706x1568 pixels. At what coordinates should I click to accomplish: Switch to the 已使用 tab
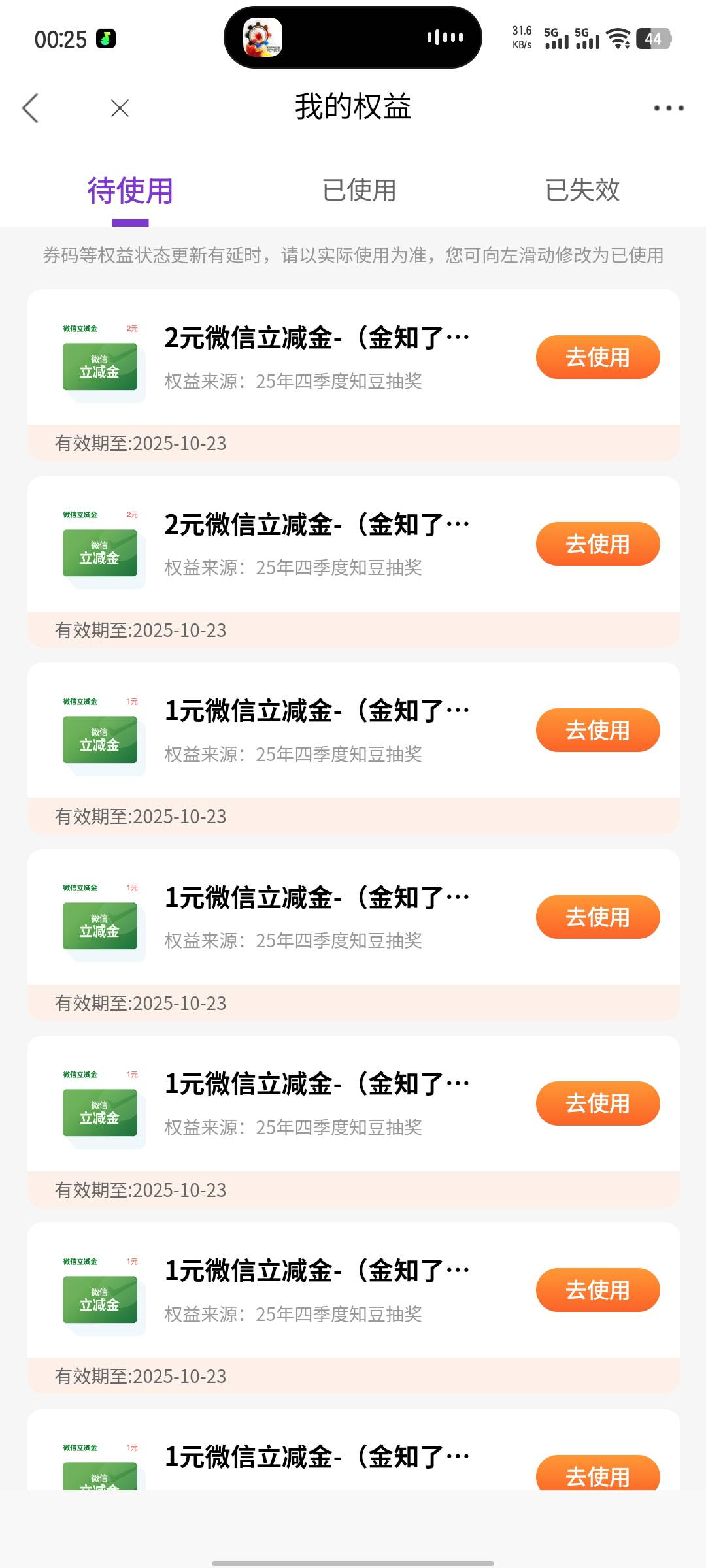pyautogui.click(x=359, y=190)
